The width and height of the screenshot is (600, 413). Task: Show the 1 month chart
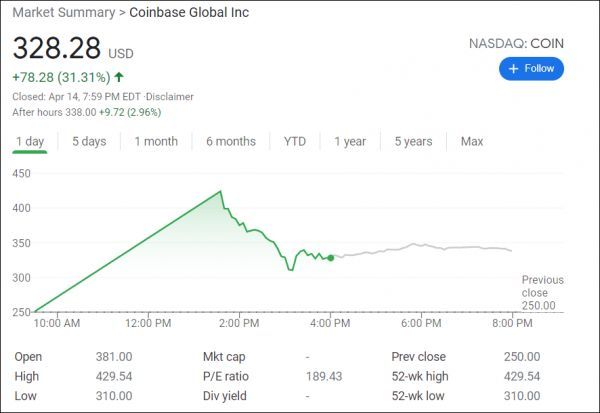[x=156, y=141]
